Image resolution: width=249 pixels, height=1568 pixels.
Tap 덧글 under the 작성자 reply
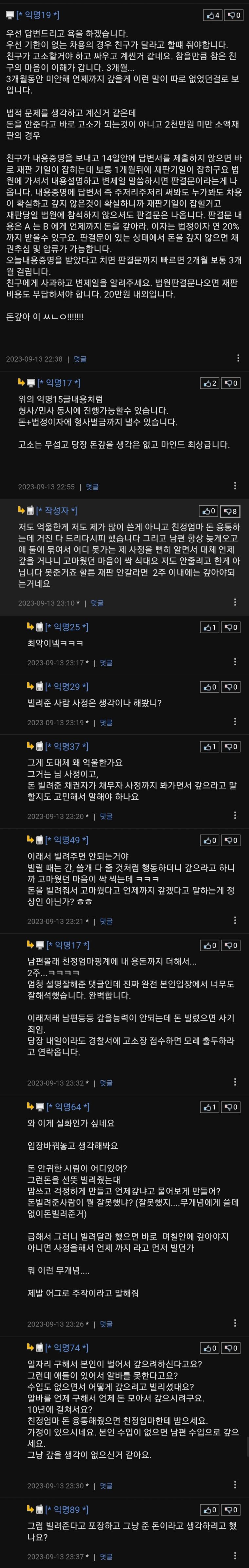pos(97,603)
